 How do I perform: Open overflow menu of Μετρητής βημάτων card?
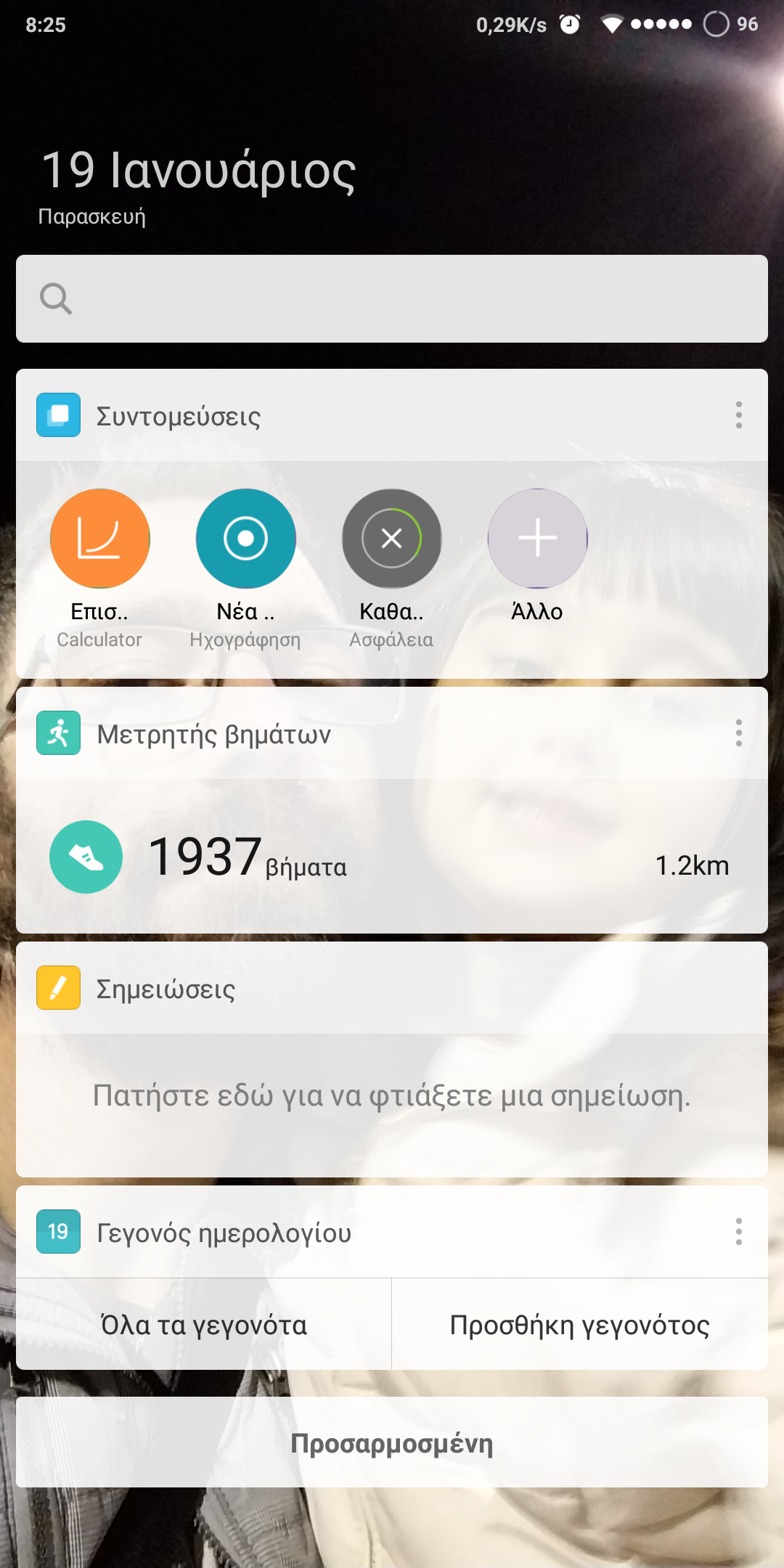click(738, 733)
